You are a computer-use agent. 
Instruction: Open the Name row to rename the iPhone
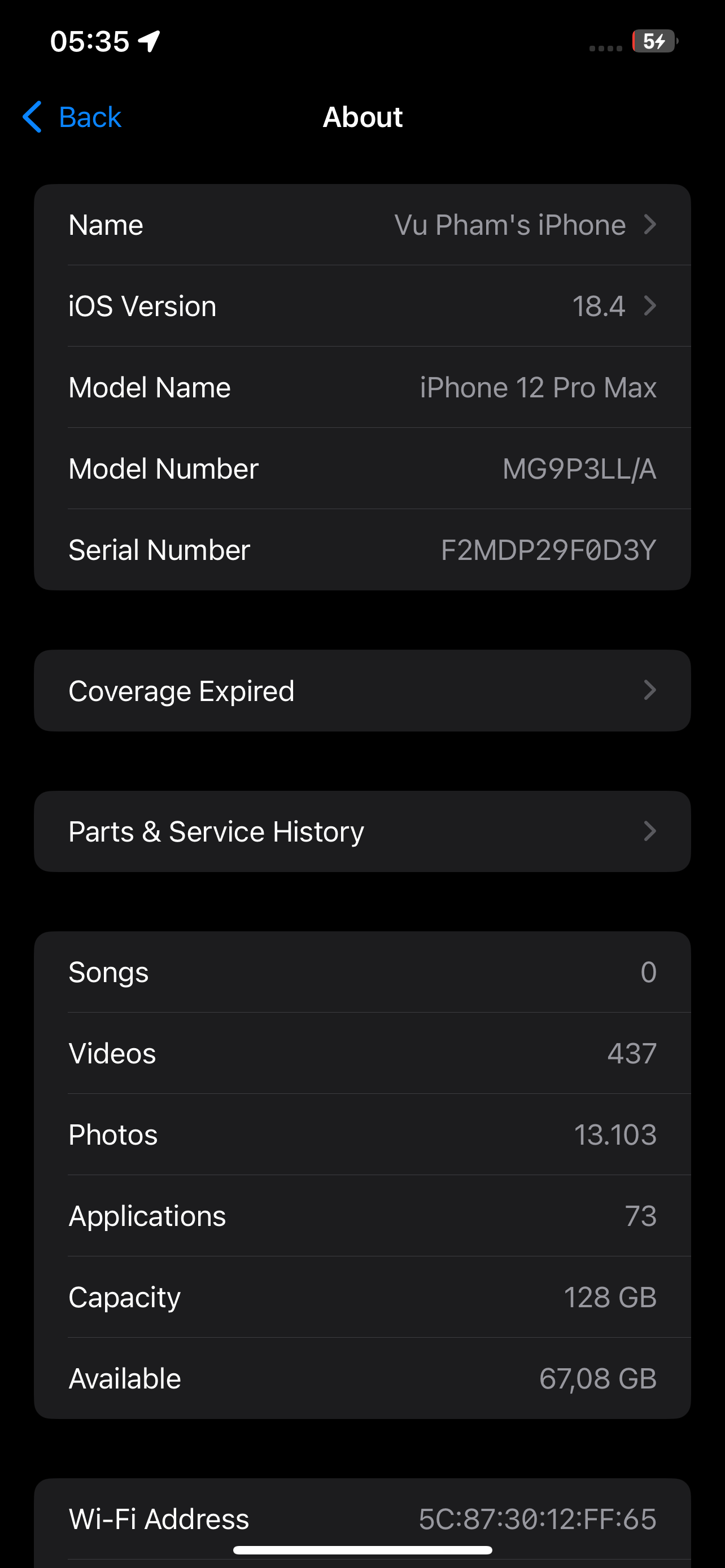[362, 225]
